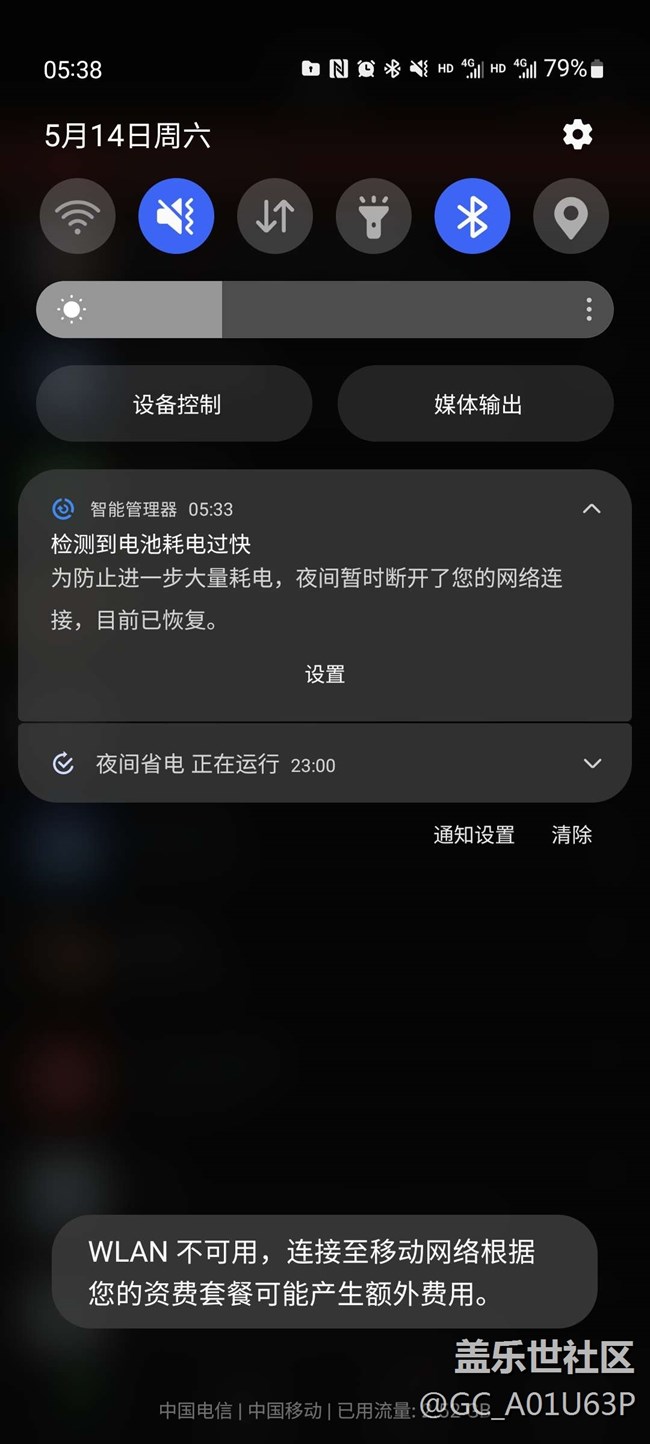The width and height of the screenshot is (650, 1444).
Task: Tap 设置 in the battery notification
Action: tap(325, 675)
